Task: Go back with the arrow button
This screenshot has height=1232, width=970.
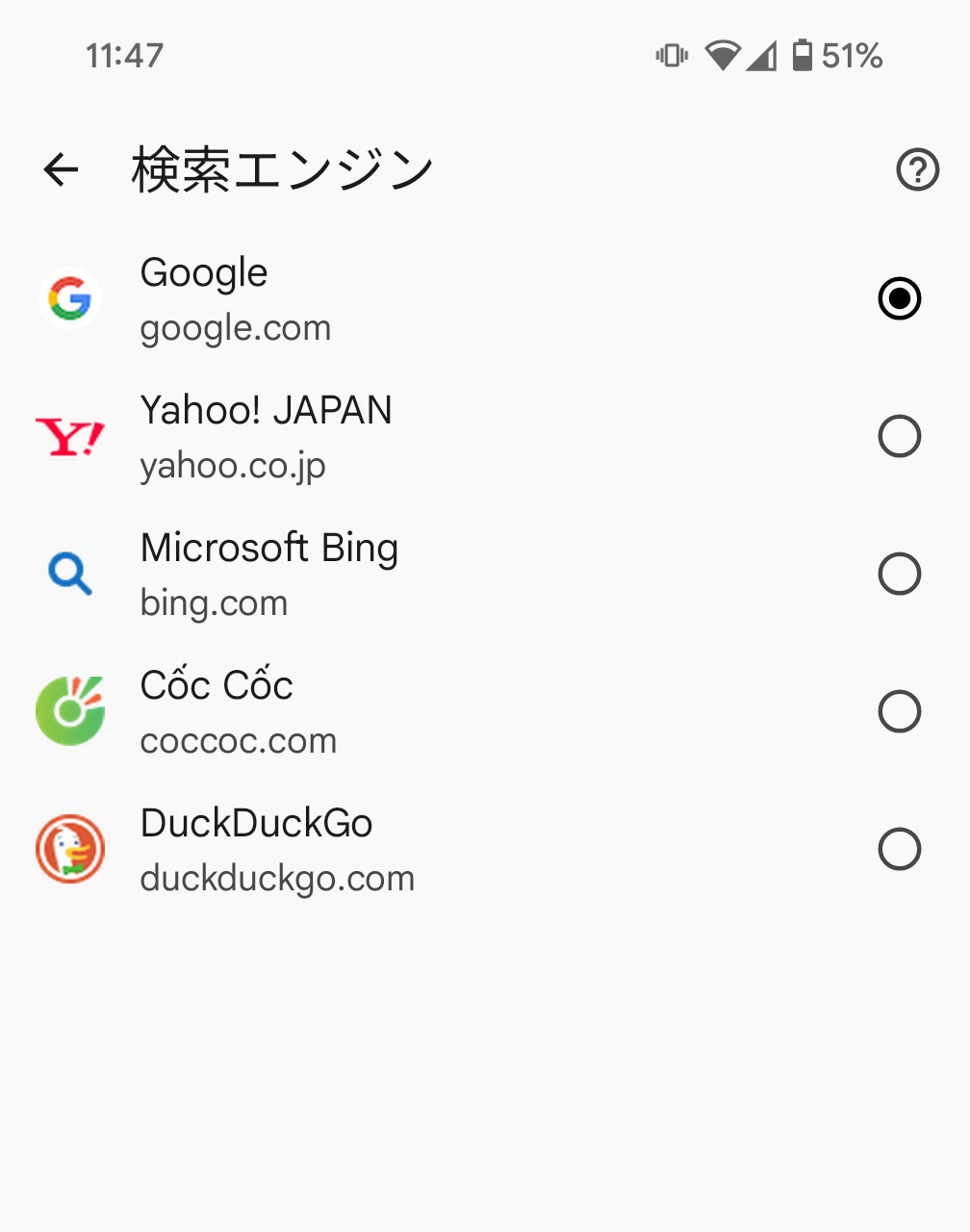Action: [61, 169]
